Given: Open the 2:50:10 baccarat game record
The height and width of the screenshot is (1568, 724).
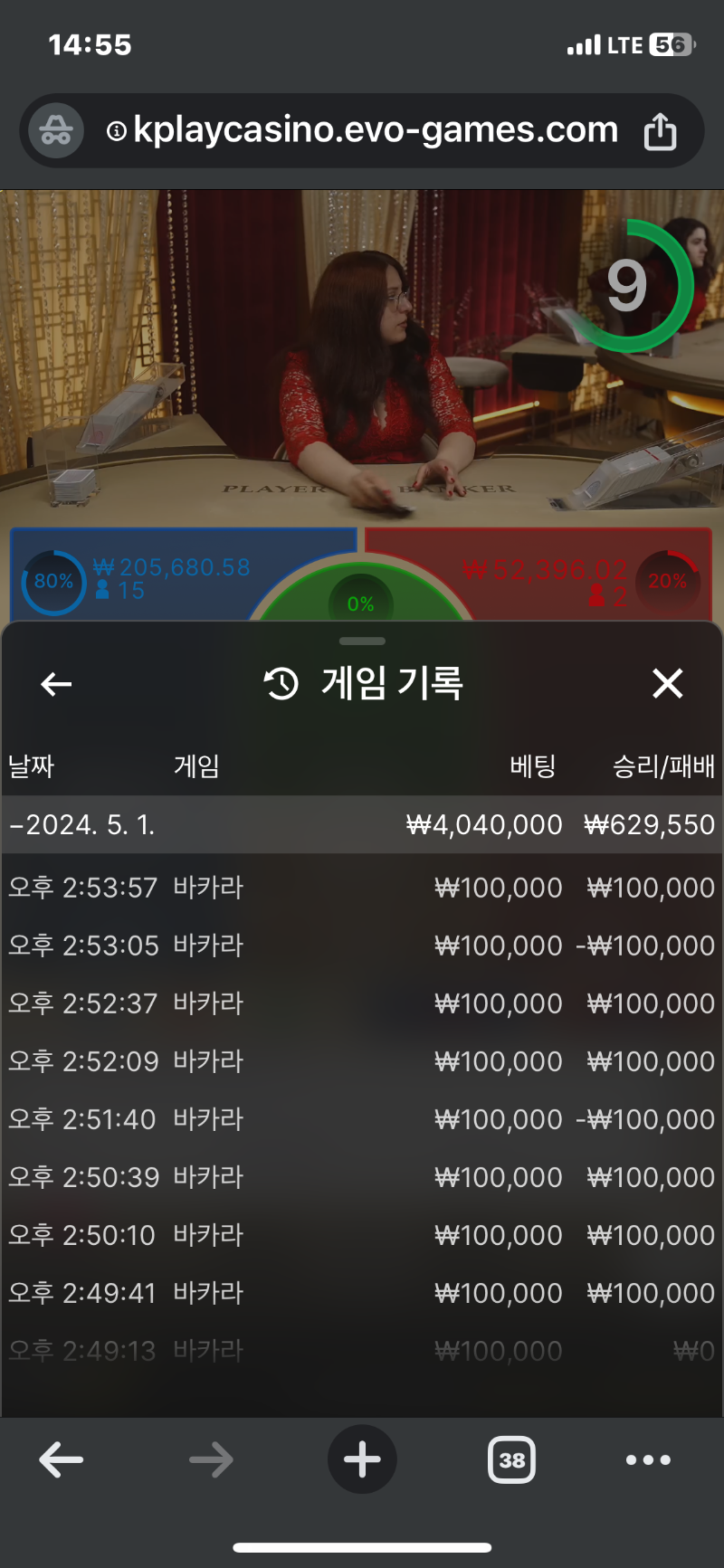Looking at the screenshot, I should (x=362, y=1235).
